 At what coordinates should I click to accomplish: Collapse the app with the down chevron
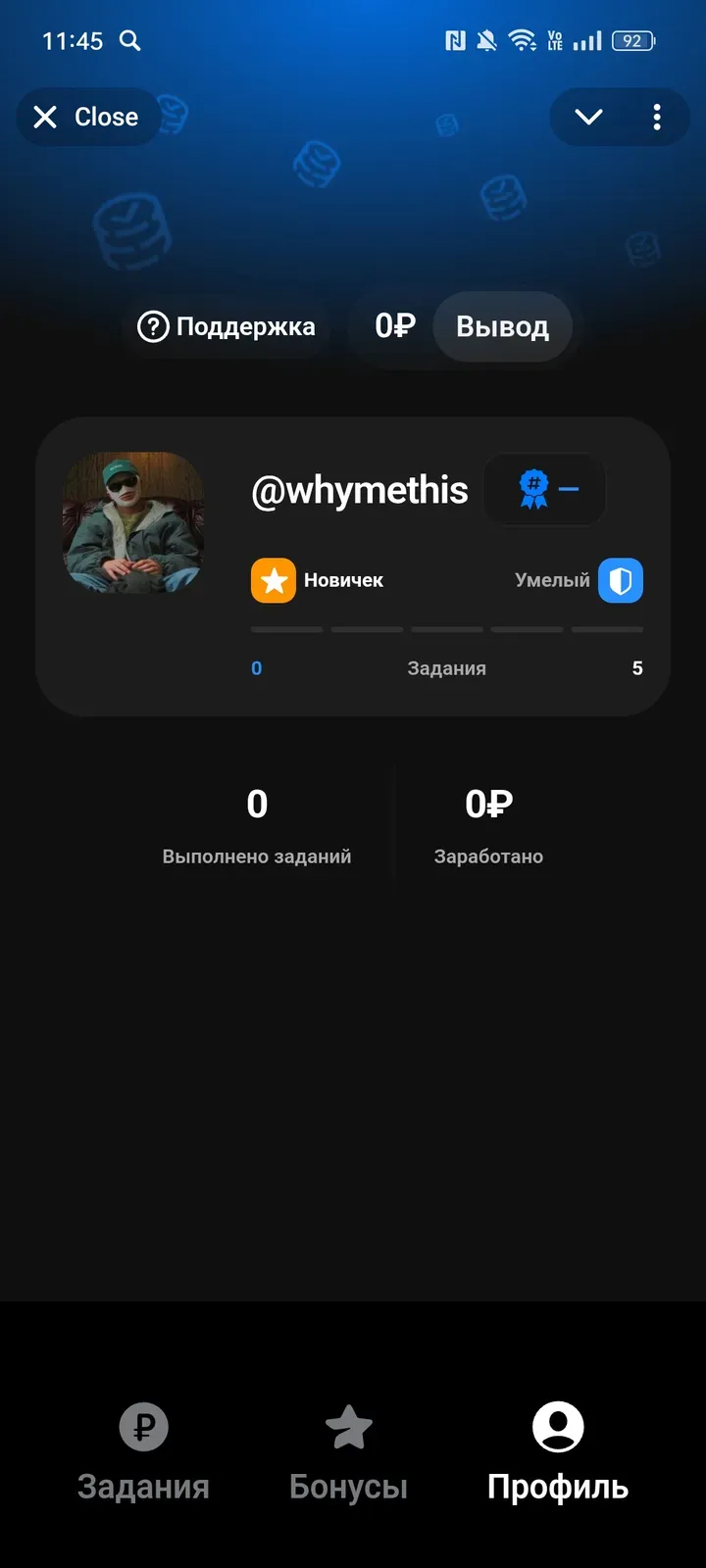pyautogui.click(x=588, y=118)
